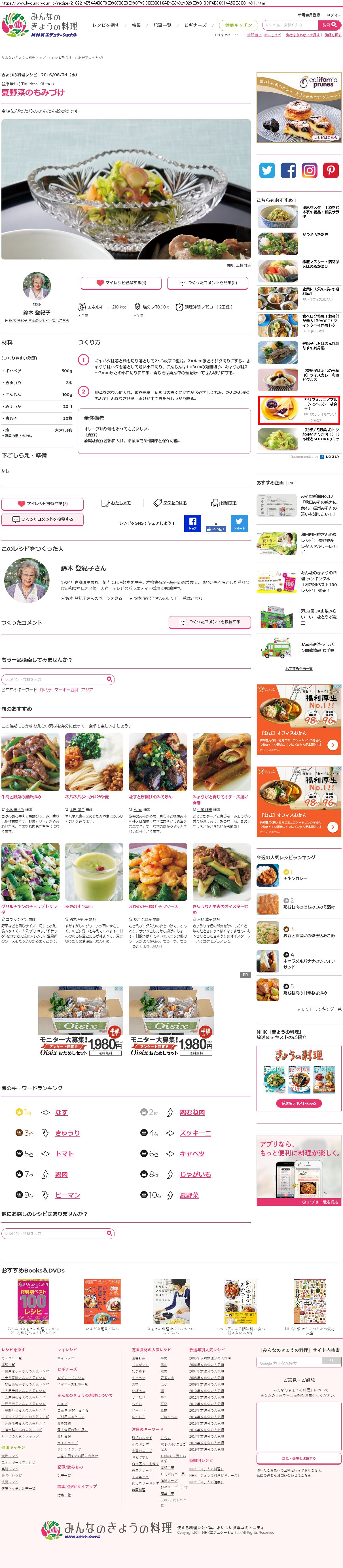This screenshot has height=1568, width=343.
Task: Share the recipe on Facebook シェア button
Action: (x=192, y=524)
